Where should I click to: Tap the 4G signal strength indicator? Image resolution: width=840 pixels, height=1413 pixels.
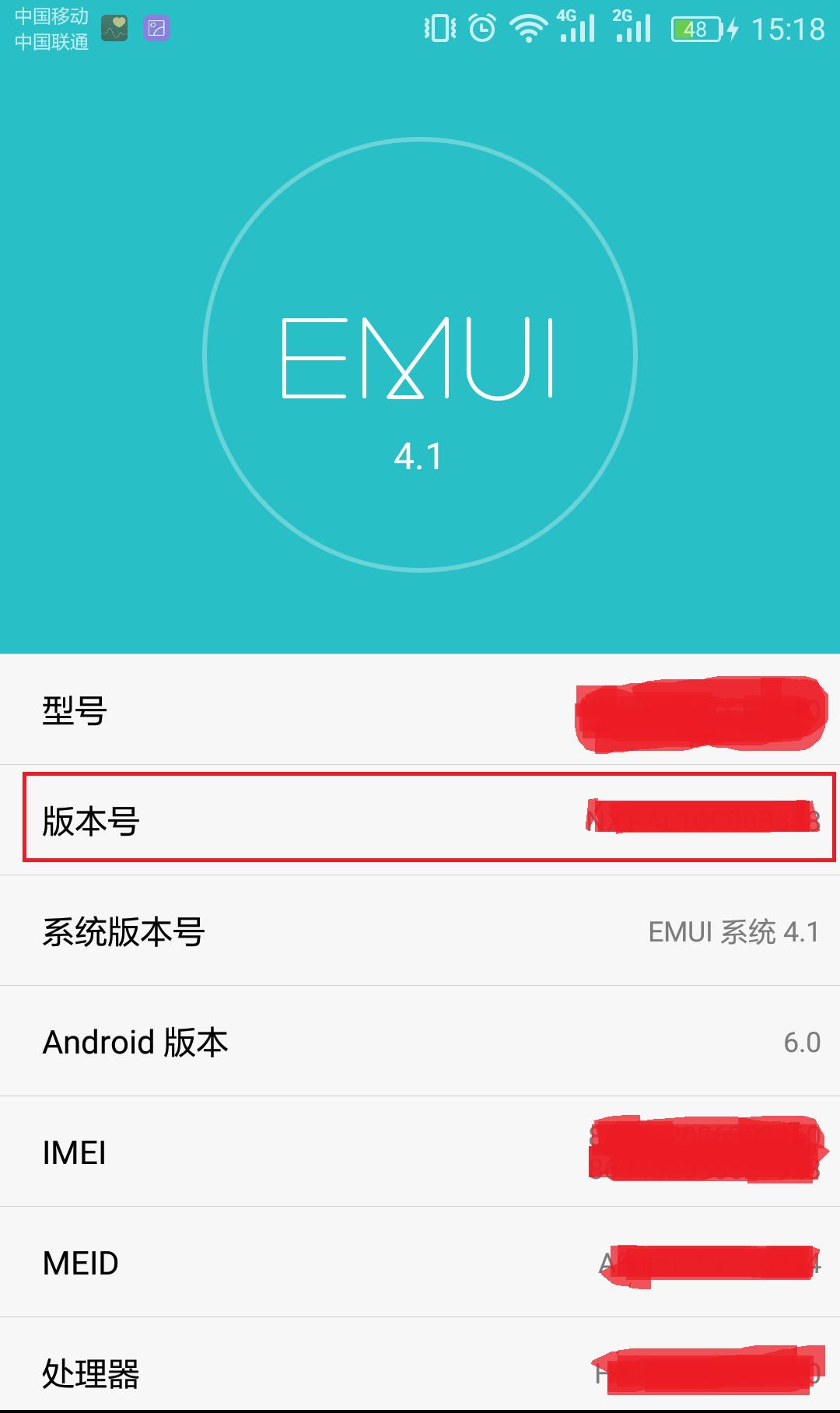[x=579, y=27]
